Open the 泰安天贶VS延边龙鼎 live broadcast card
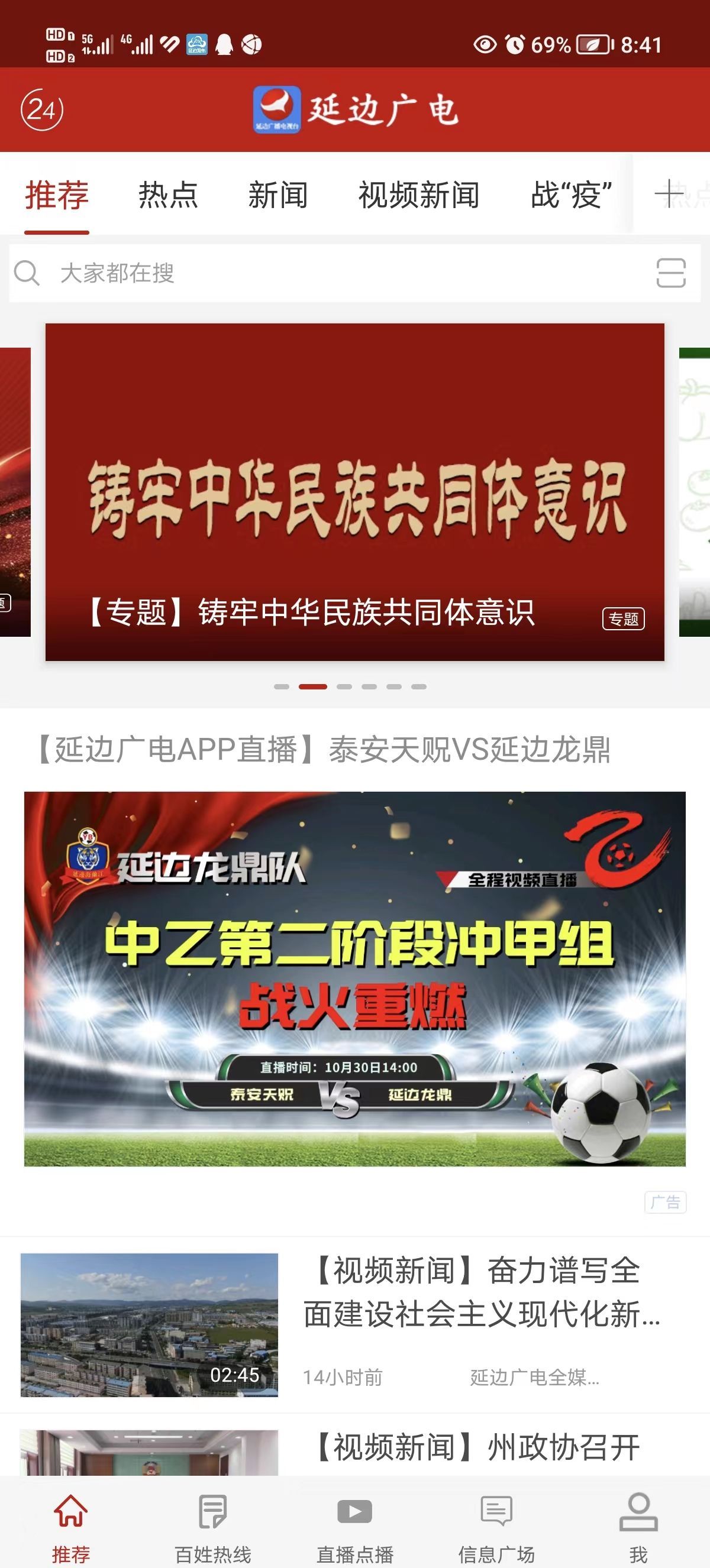This screenshot has width=710, height=1568. click(x=354, y=979)
